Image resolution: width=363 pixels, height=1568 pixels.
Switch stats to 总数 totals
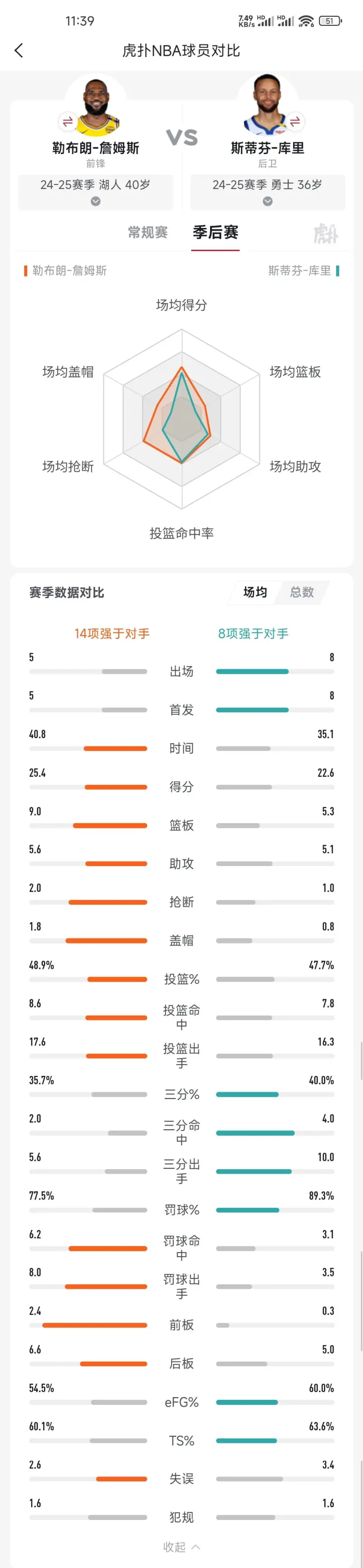click(301, 592)
